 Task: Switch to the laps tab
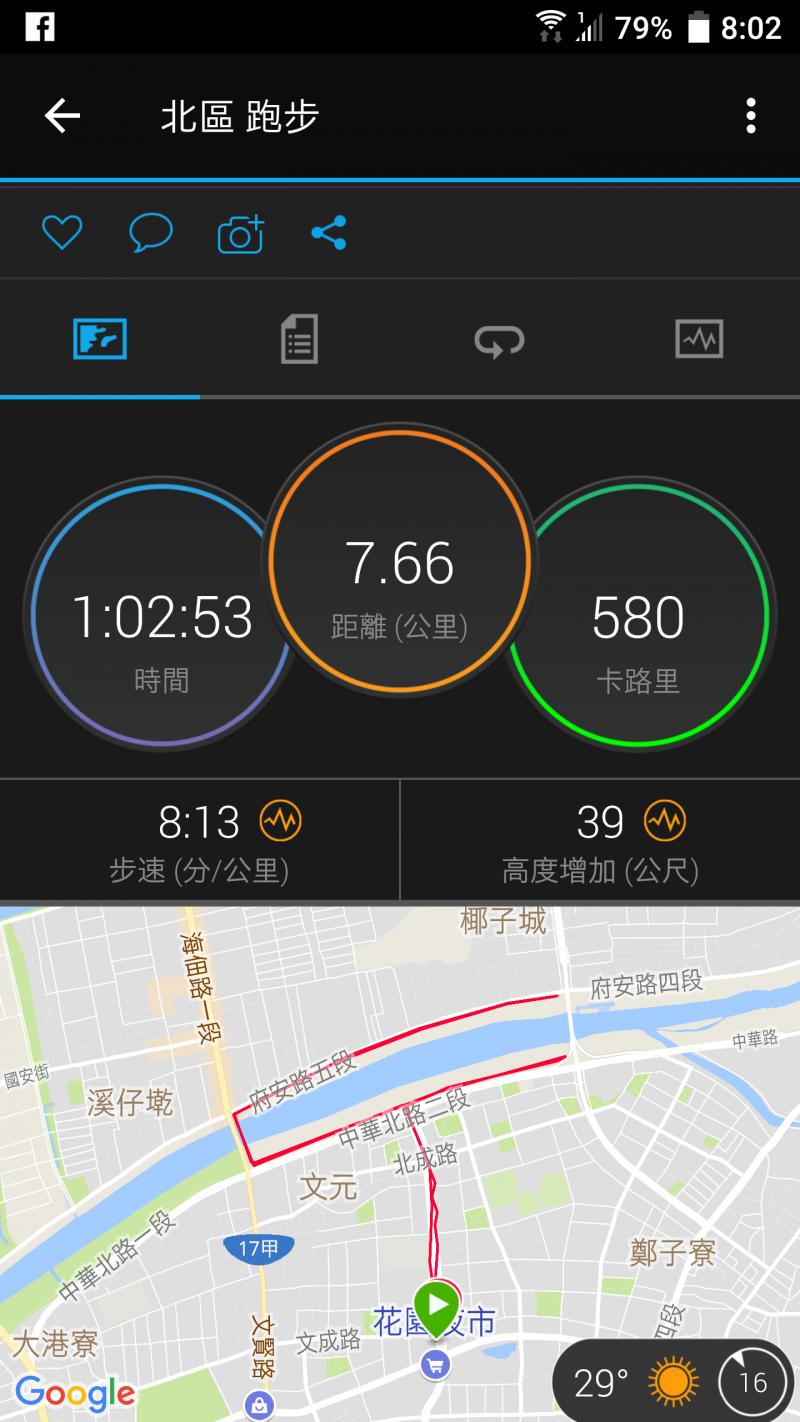(x=499, y=340)
